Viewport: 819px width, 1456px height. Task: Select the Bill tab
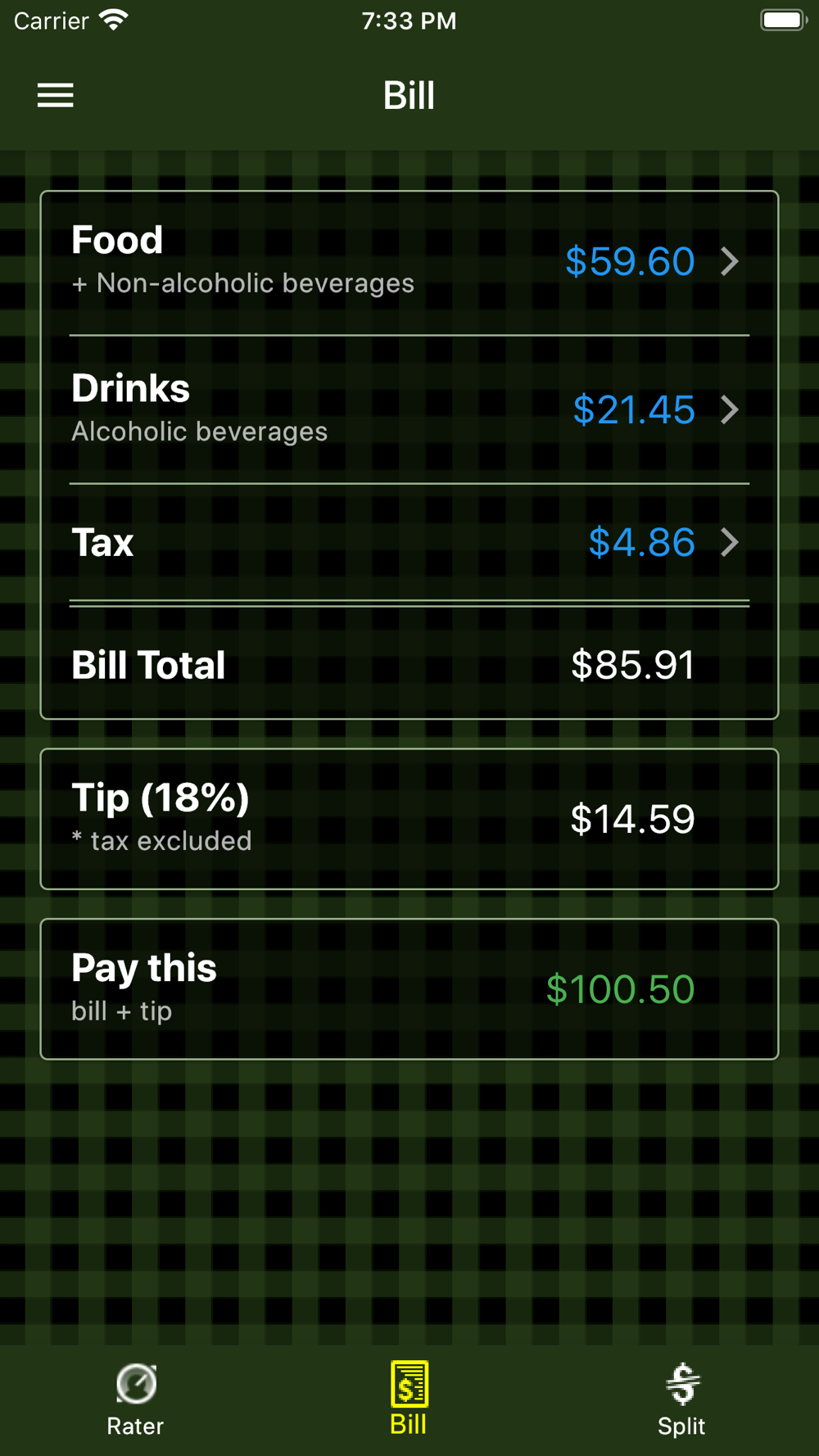point(409,1399)
